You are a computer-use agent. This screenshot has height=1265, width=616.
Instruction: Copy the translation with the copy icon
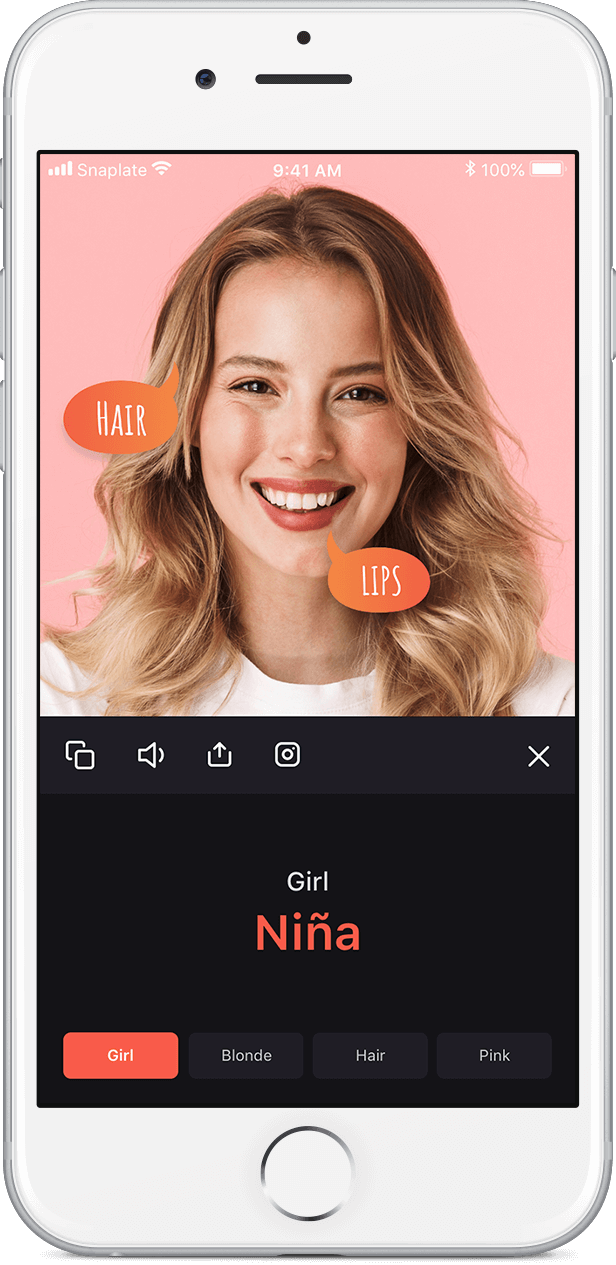80,755
